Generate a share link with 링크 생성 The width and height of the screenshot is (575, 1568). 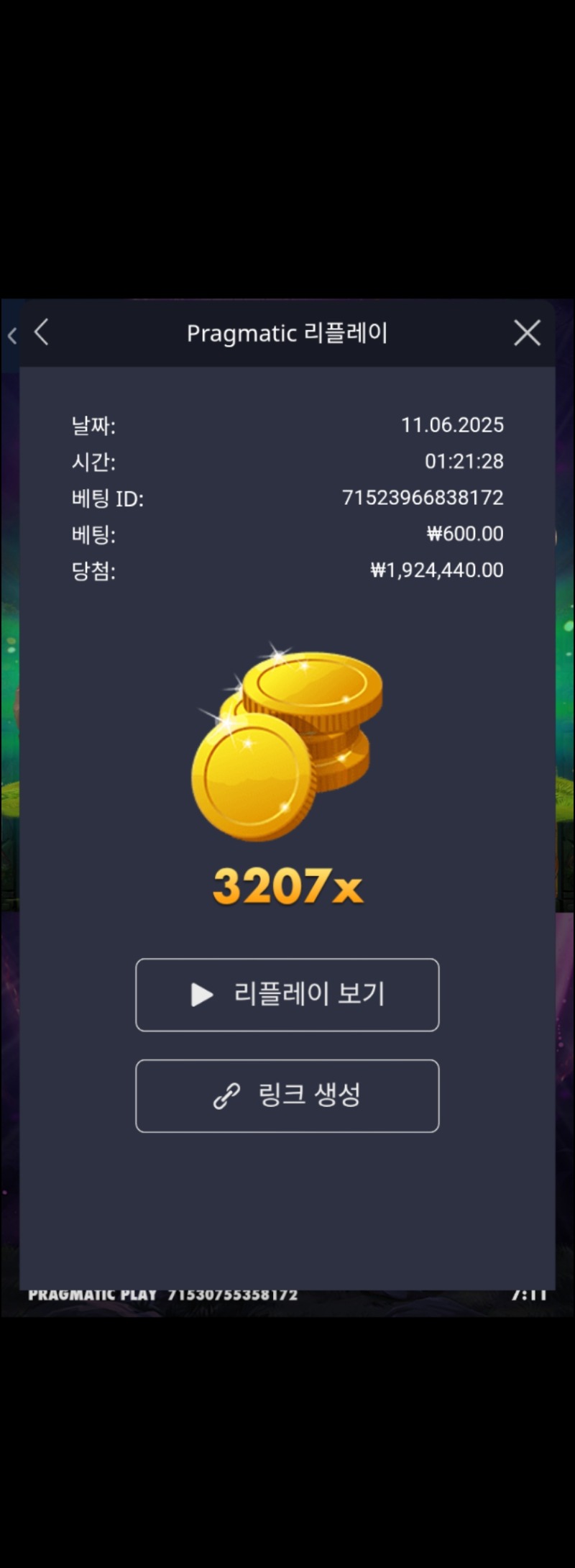click(287, 1095)
